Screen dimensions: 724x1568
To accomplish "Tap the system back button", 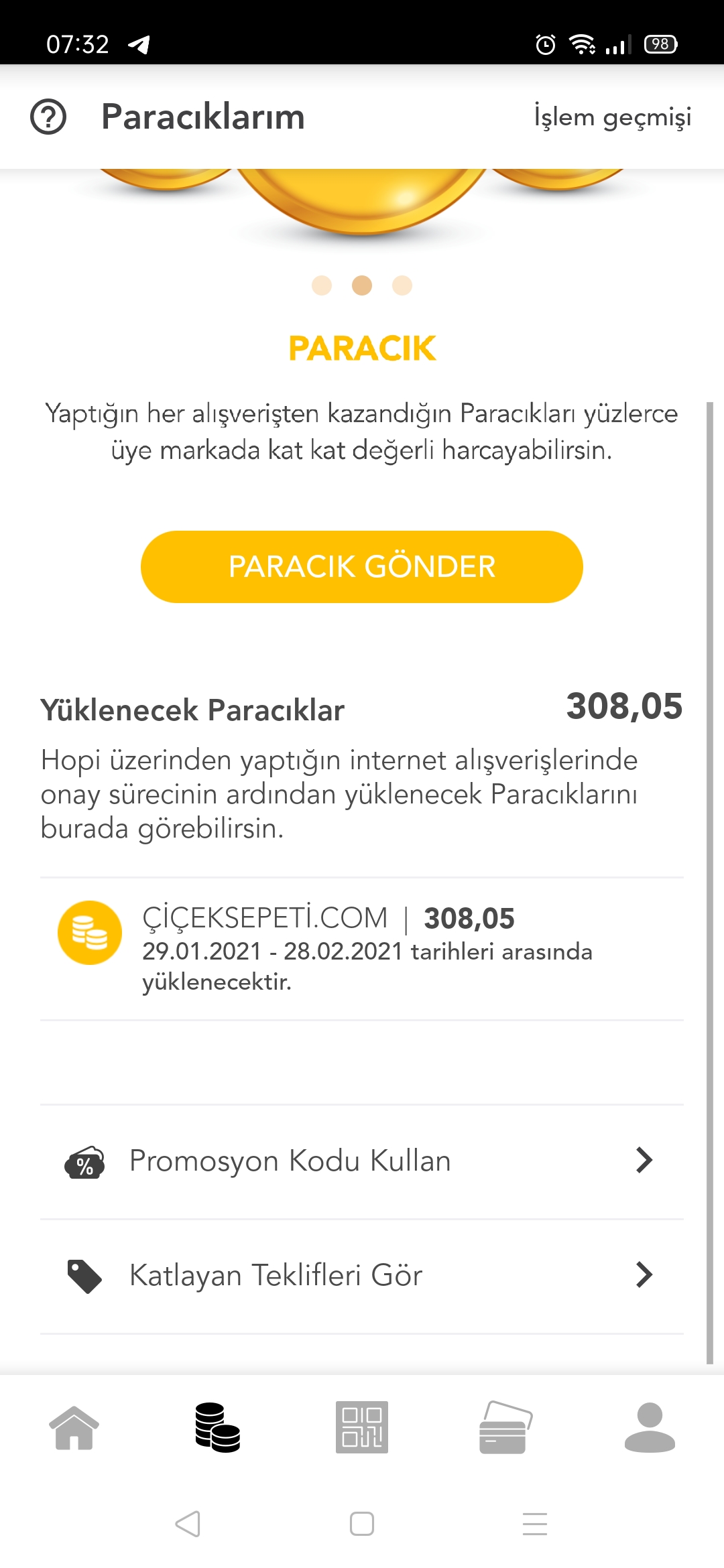I will [x=188, y=1524].
